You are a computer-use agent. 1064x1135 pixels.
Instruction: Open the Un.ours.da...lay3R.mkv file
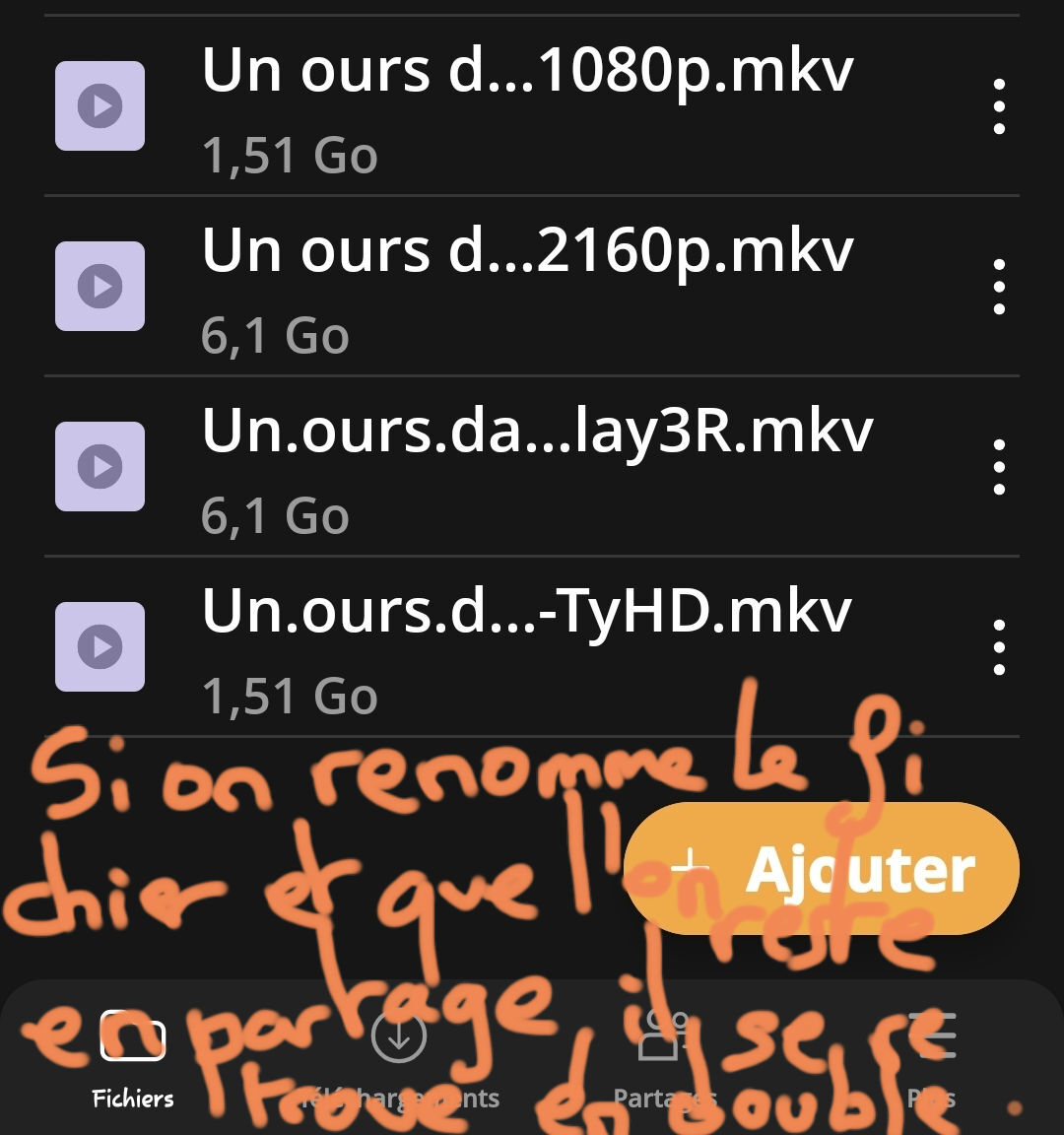tap(537, 466)
